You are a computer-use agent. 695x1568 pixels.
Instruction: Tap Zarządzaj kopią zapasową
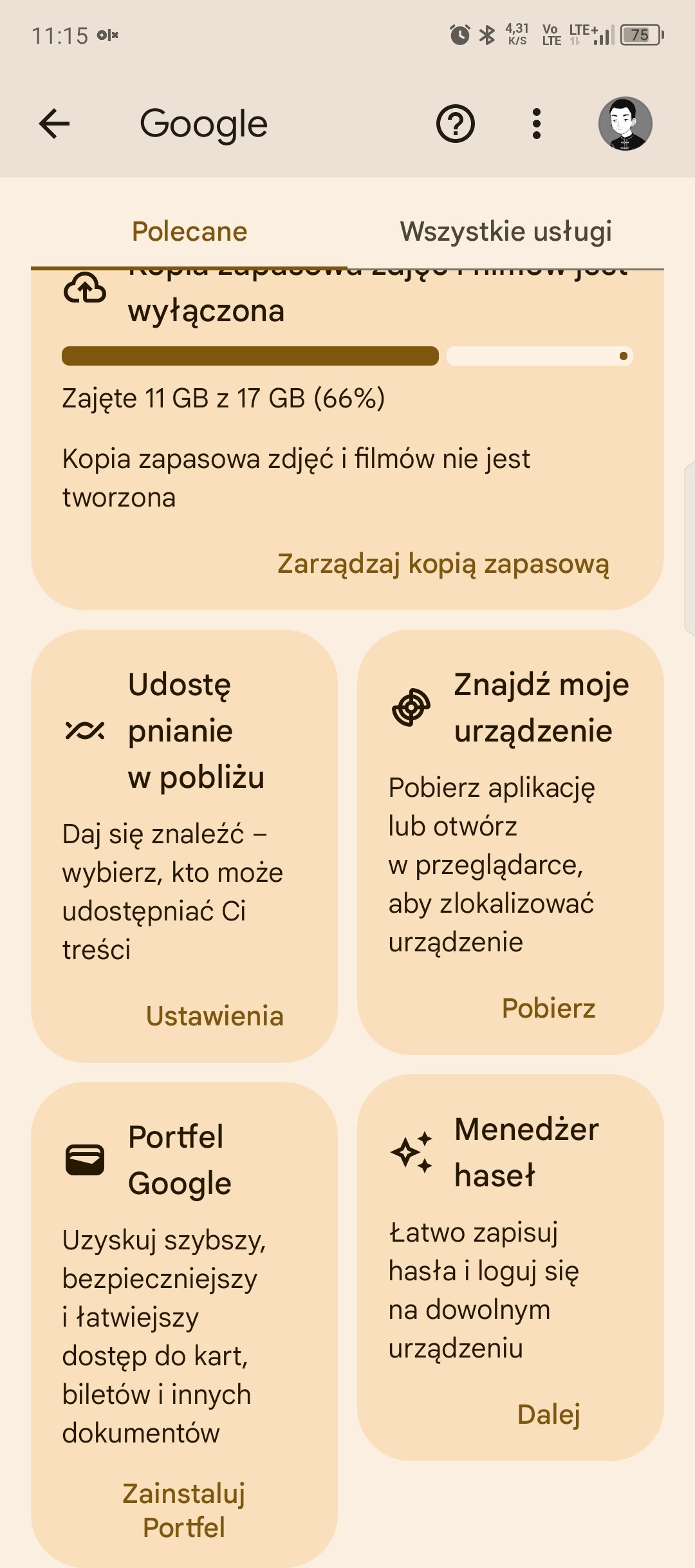[443, 563]
